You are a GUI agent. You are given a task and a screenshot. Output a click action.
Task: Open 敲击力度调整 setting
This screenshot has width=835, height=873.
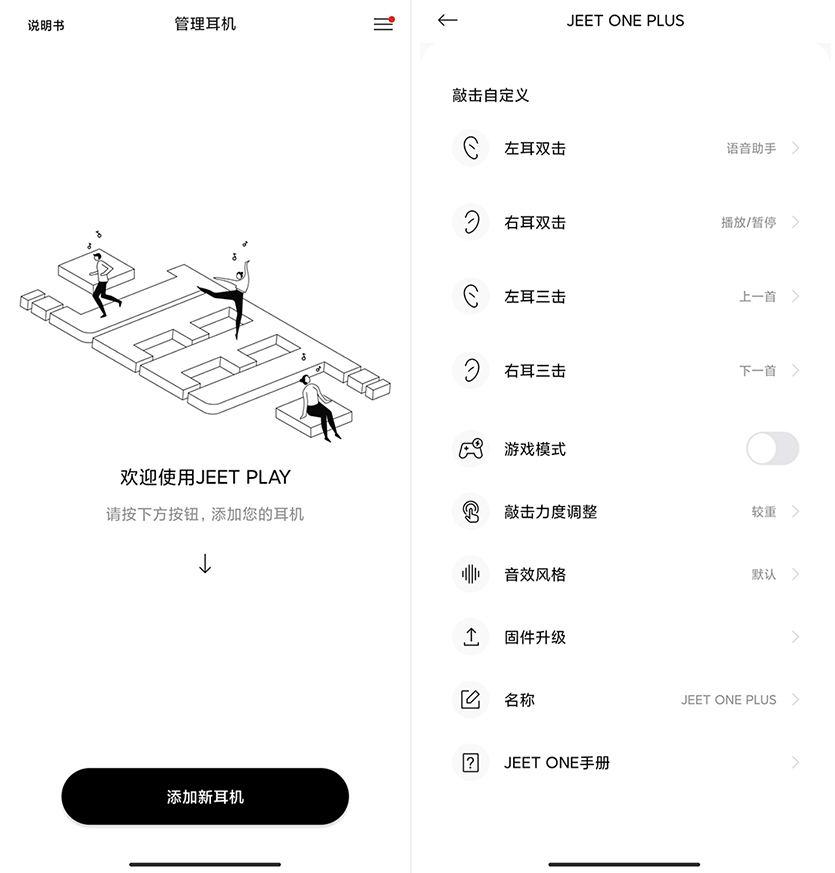click(625, 511)
